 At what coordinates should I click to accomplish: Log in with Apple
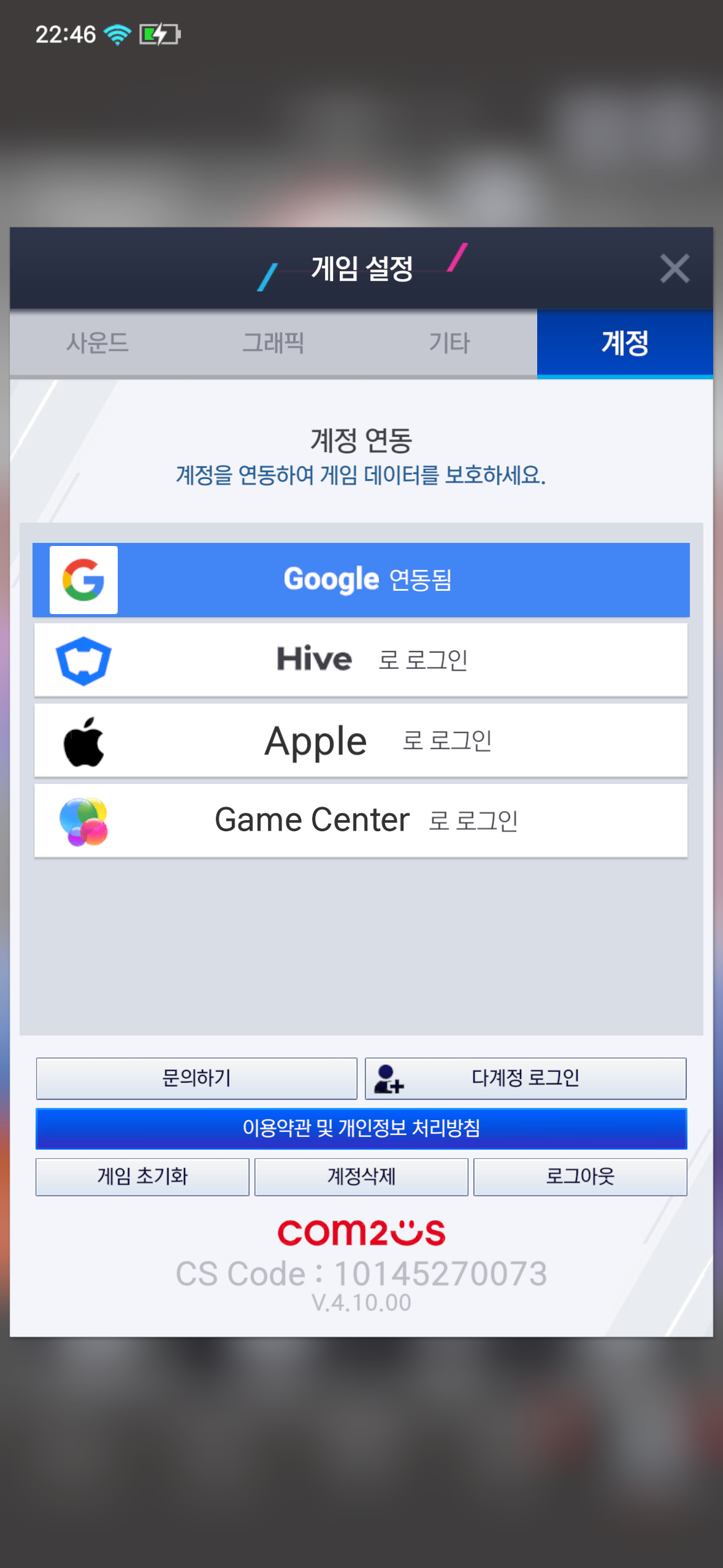[x=361, y=740]
